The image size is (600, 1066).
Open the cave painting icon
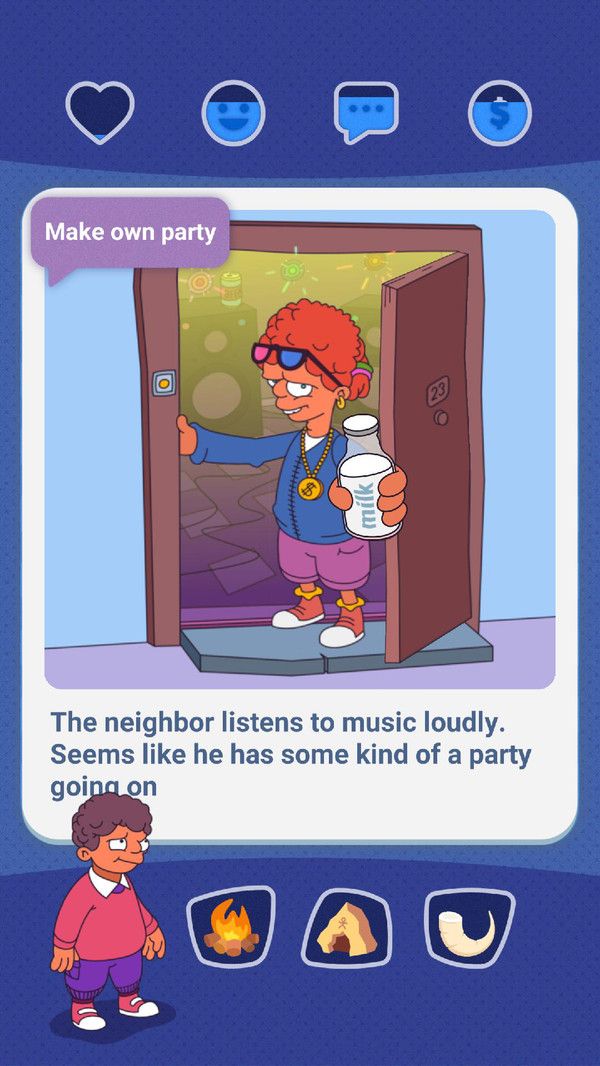pos(346,928)
